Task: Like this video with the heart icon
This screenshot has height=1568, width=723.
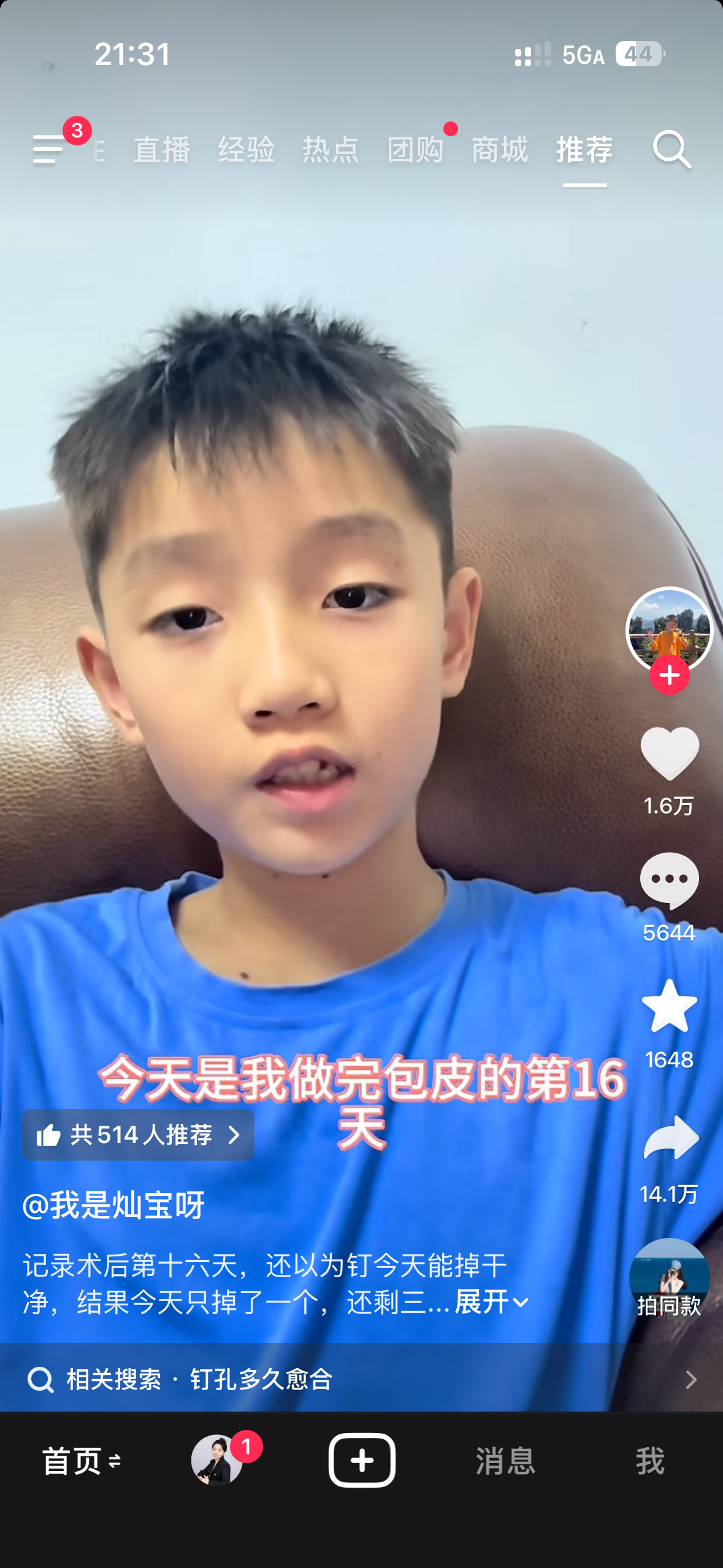Action: click(x=670, y=753)
